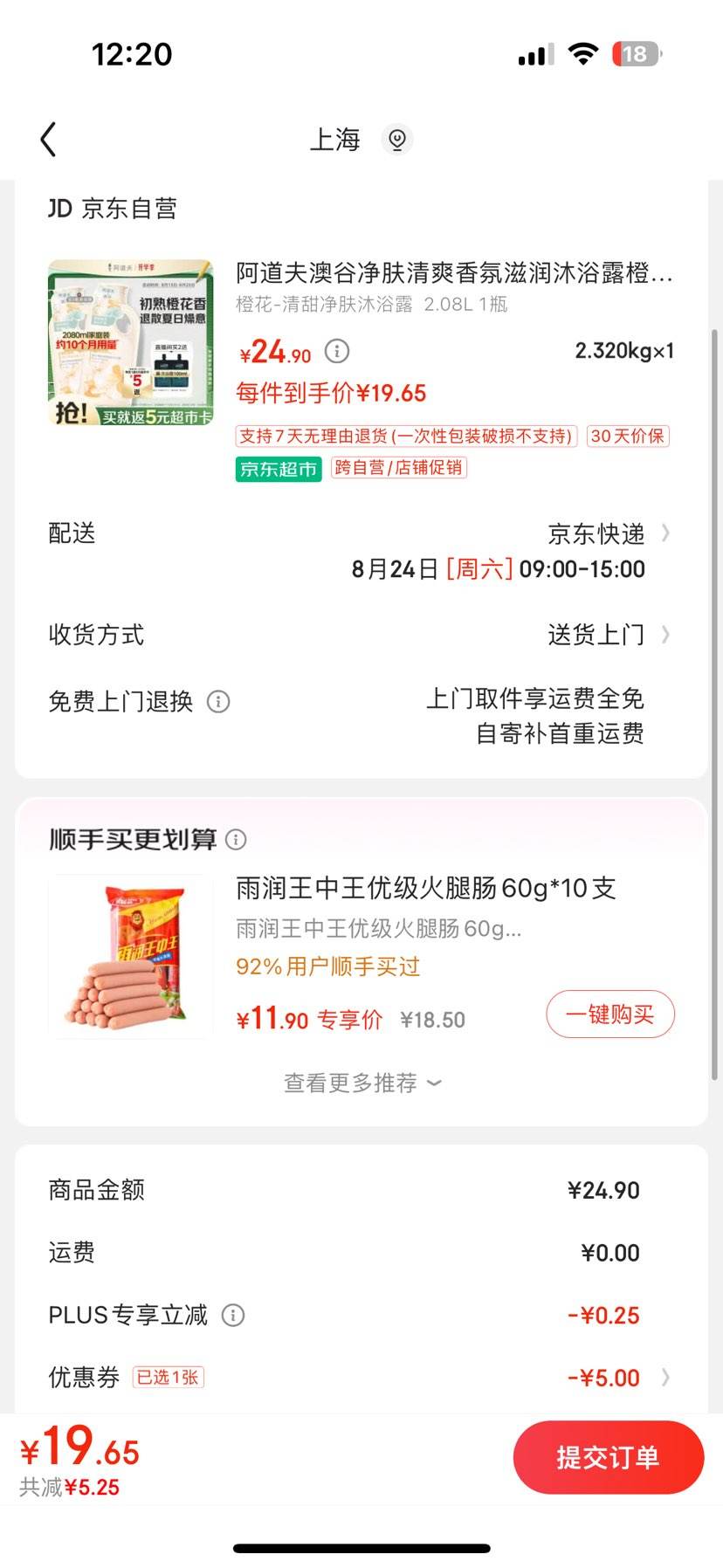723x1568 pixels.
Task: Tap the info icon beside PLUS专享立减
Action: pos(232,1315)
